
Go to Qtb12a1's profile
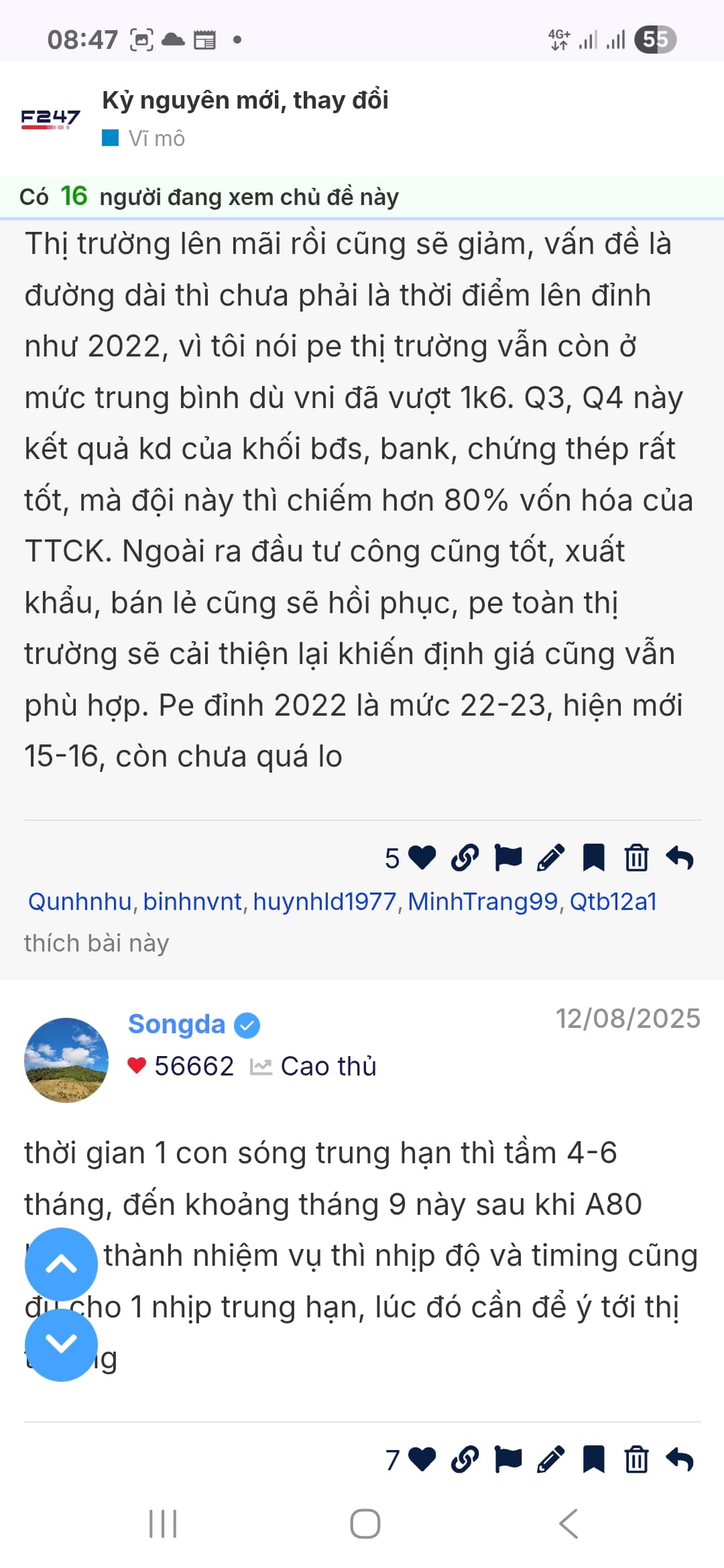point(613,902)
